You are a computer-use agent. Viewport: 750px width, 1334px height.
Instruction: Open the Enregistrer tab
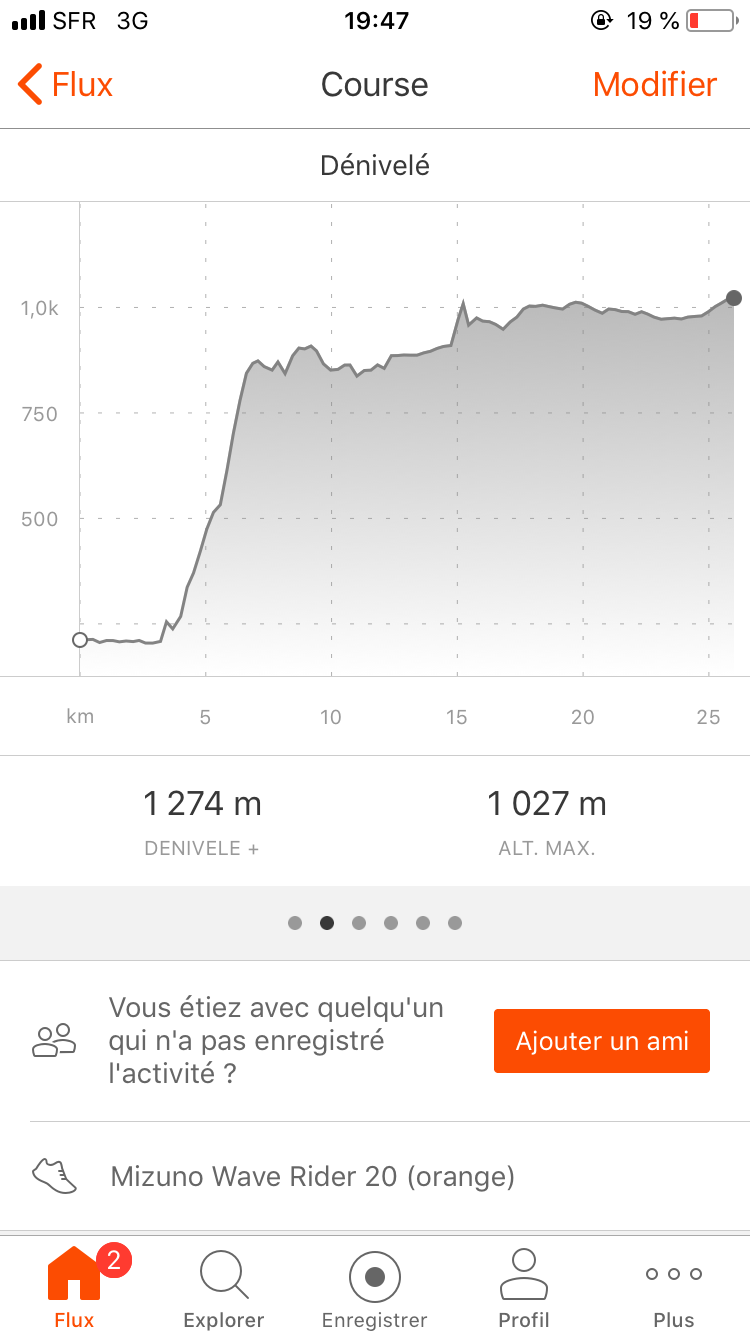coord(374,1287)
